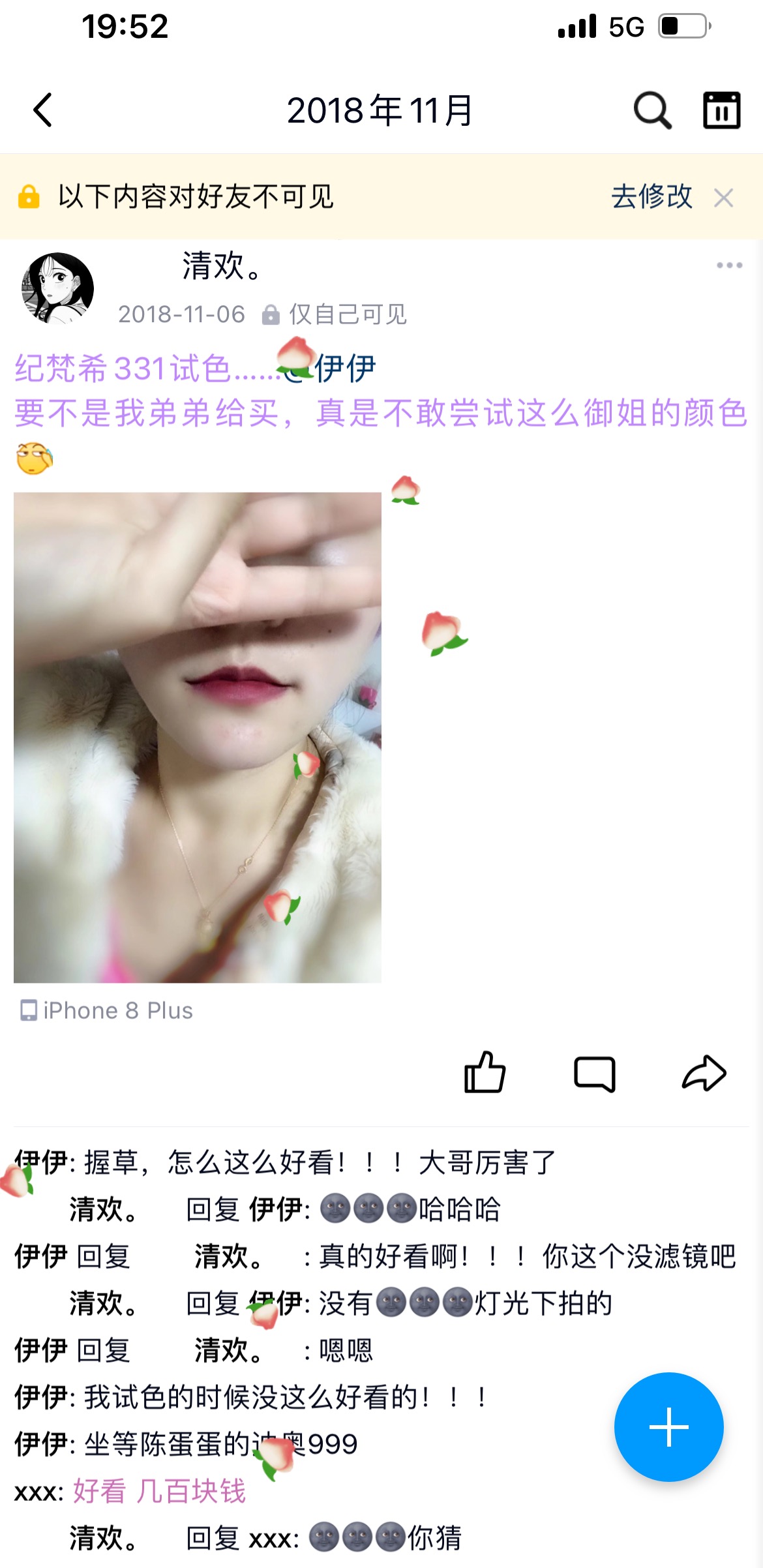Screen dimensions: 763x1568
Task: Tap 去修改 to change visibility settings
Action: pyautogui.click(x=651, y=196)
